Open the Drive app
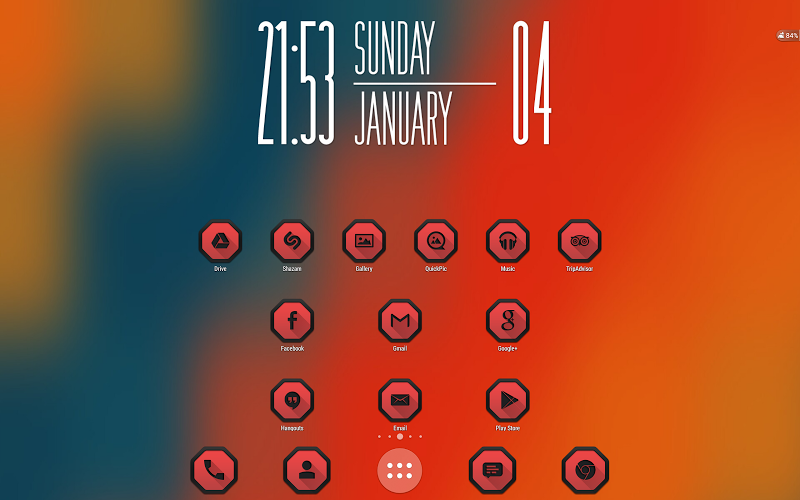Image resolution: width=800 pixels, height=500 pixels. click(220, 241)
